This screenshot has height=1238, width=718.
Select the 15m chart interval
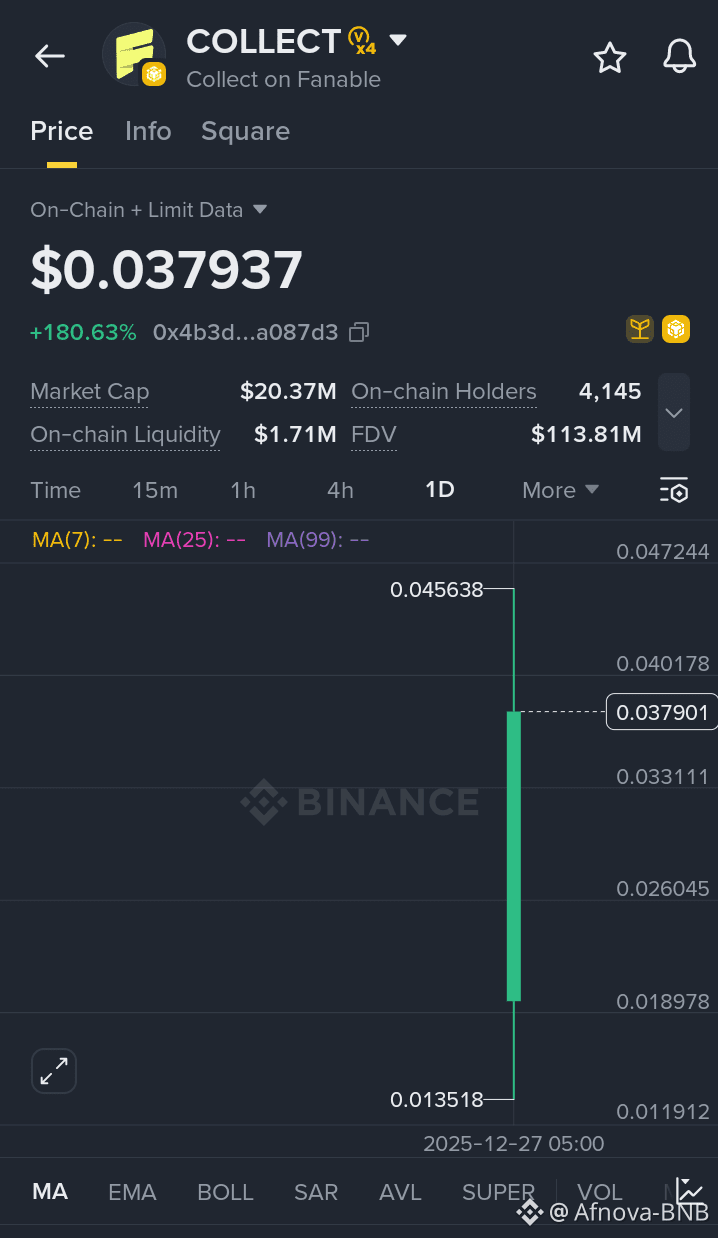click(155, 490)
